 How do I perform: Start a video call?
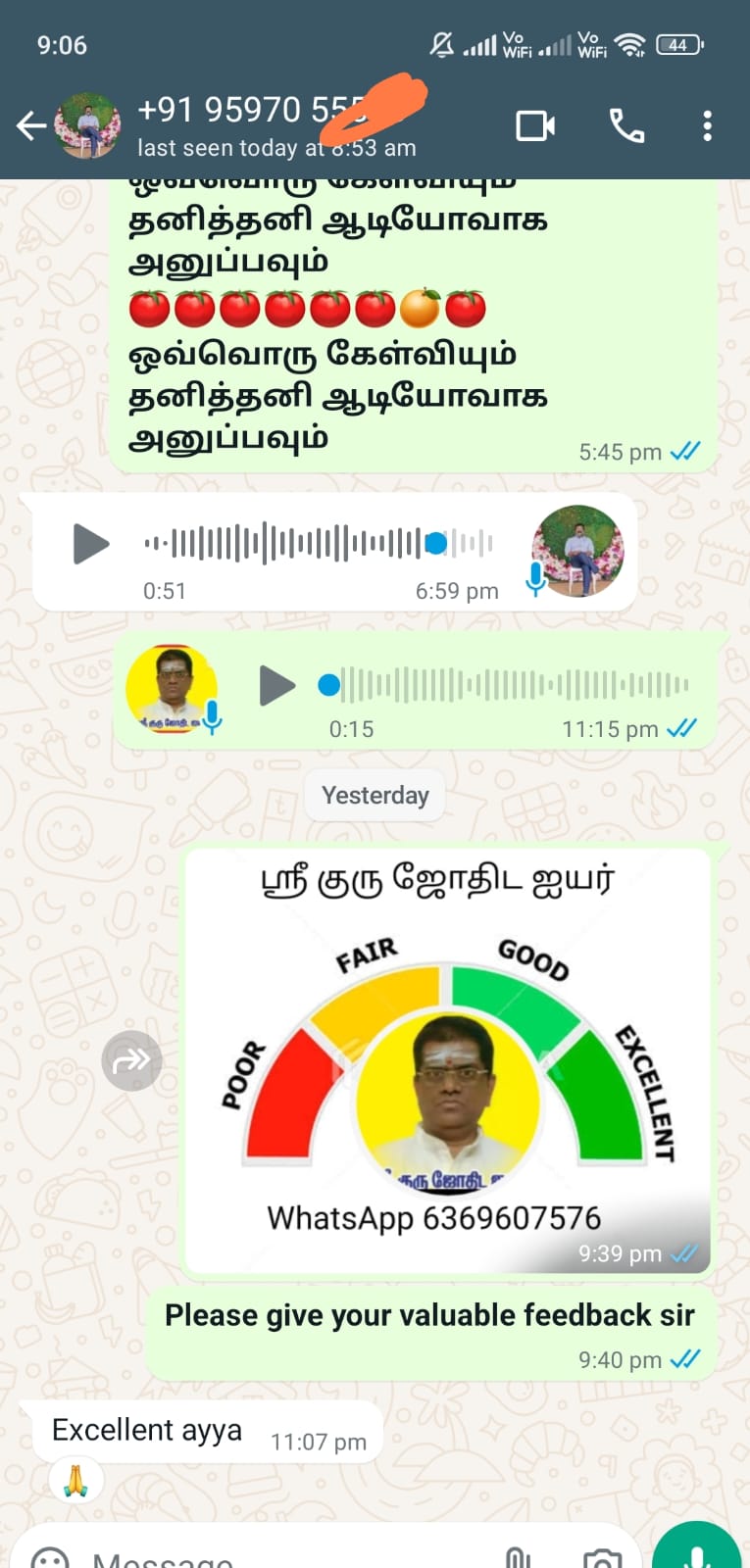pyautogui.click(x=535, y=126)
